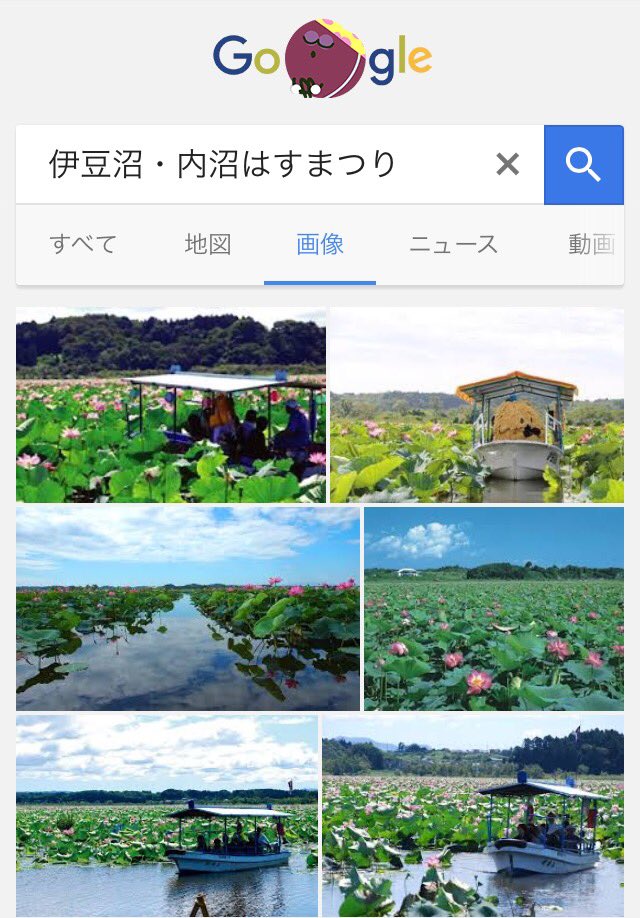Switch to the すべて tab
The height and width of the screenshot is (918, 640).
point(83,244)
